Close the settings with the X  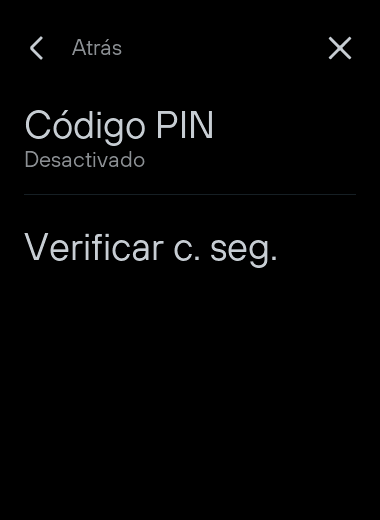pyautogui.click(x=340, y=48)
